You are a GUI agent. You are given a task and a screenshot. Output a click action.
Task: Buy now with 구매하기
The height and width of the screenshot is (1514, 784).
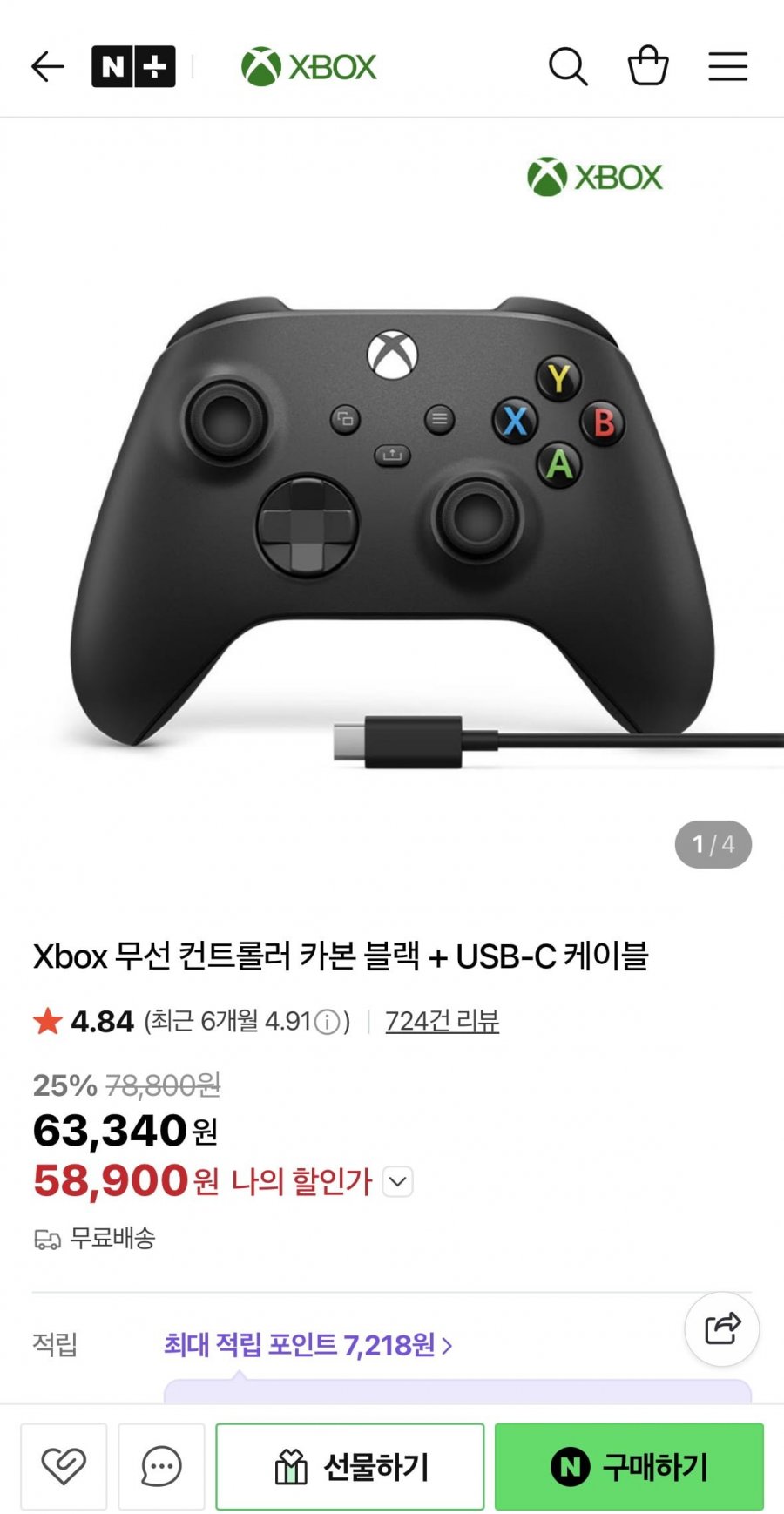coord(629,1467)
